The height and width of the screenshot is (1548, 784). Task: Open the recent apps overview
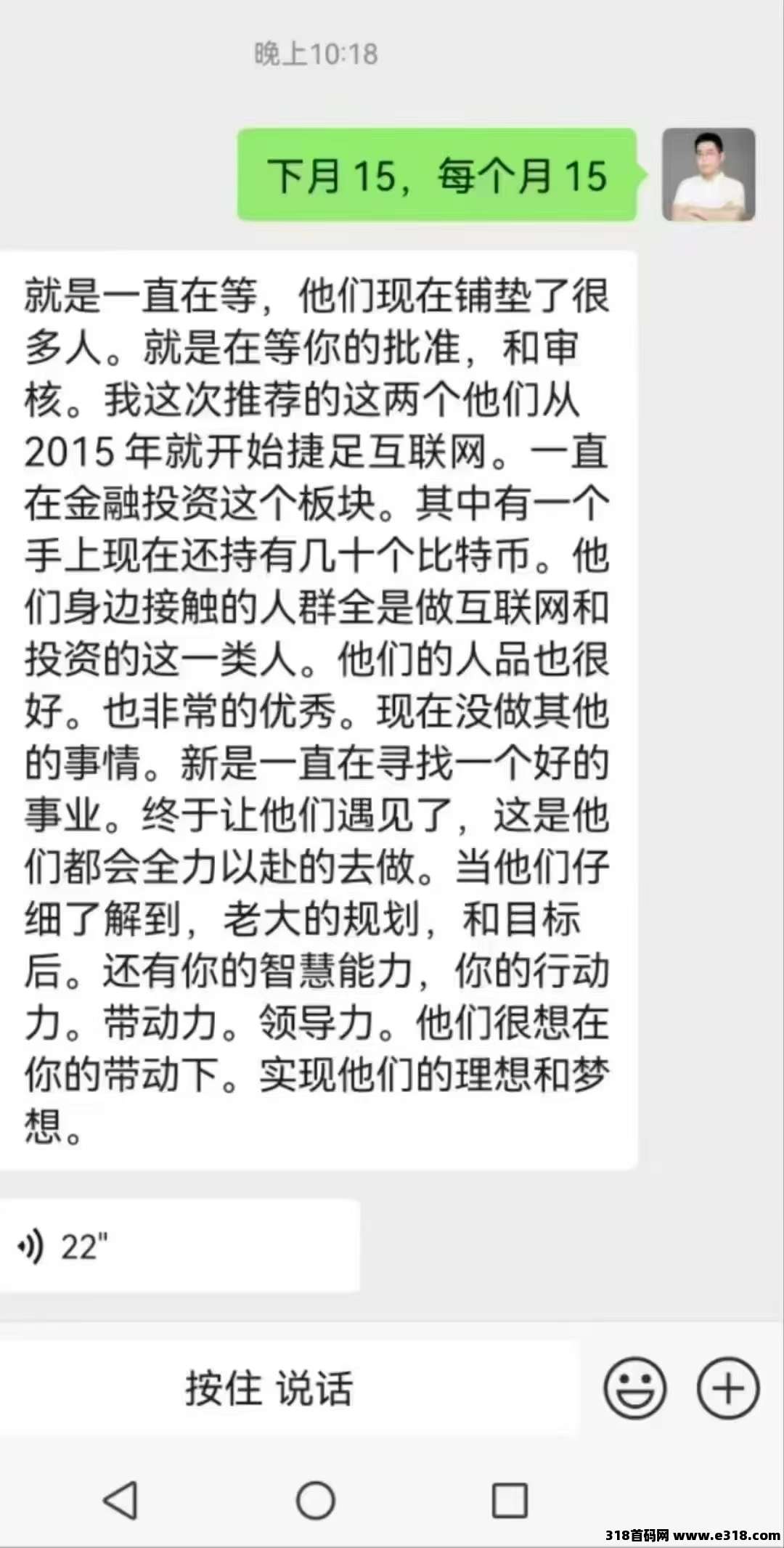coord(510,1500)
